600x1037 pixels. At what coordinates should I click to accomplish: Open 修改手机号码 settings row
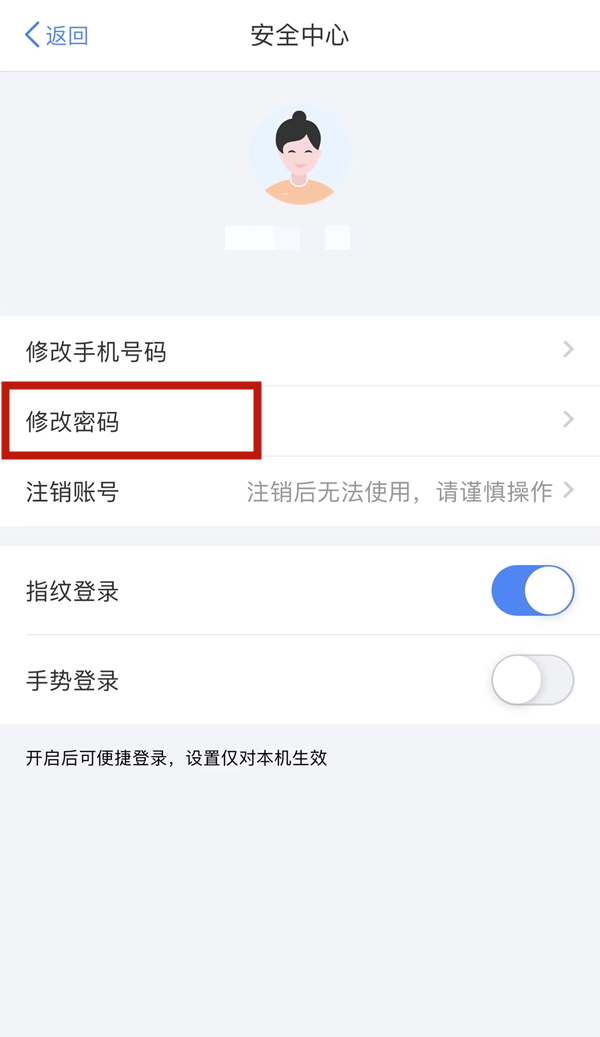(x=300, y=351)
